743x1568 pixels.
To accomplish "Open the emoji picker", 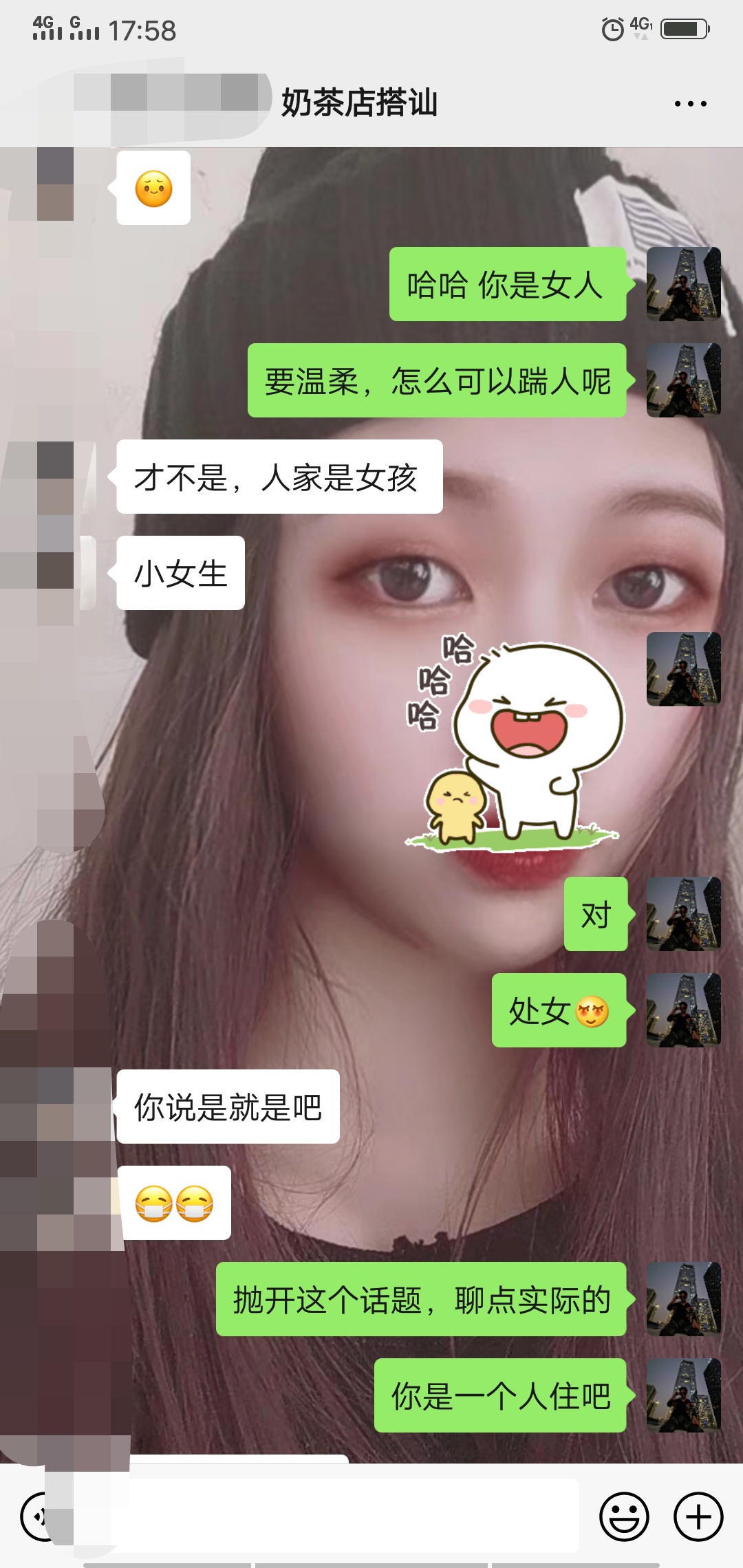I will click(624, 1516).
